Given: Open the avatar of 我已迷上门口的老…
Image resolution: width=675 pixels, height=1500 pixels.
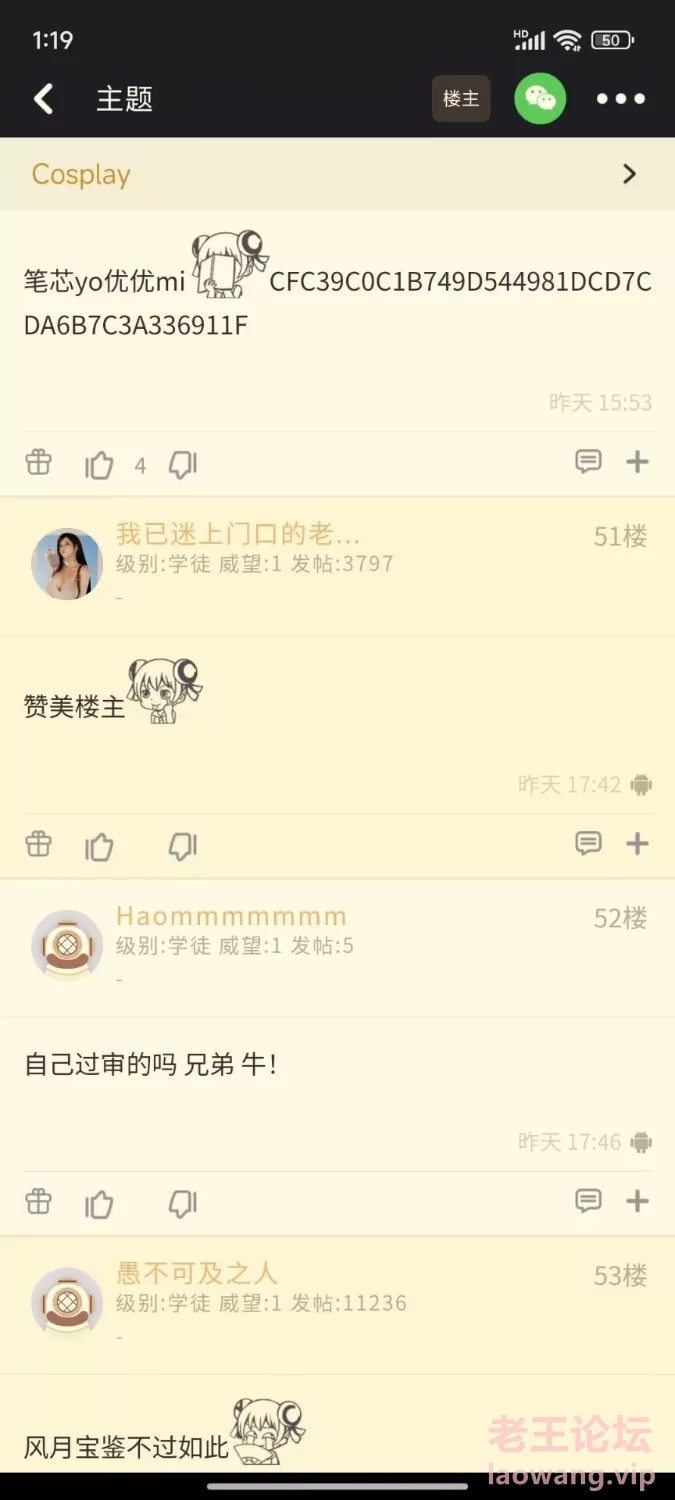Looking at the screenshot, I should (x=67, y=564).
